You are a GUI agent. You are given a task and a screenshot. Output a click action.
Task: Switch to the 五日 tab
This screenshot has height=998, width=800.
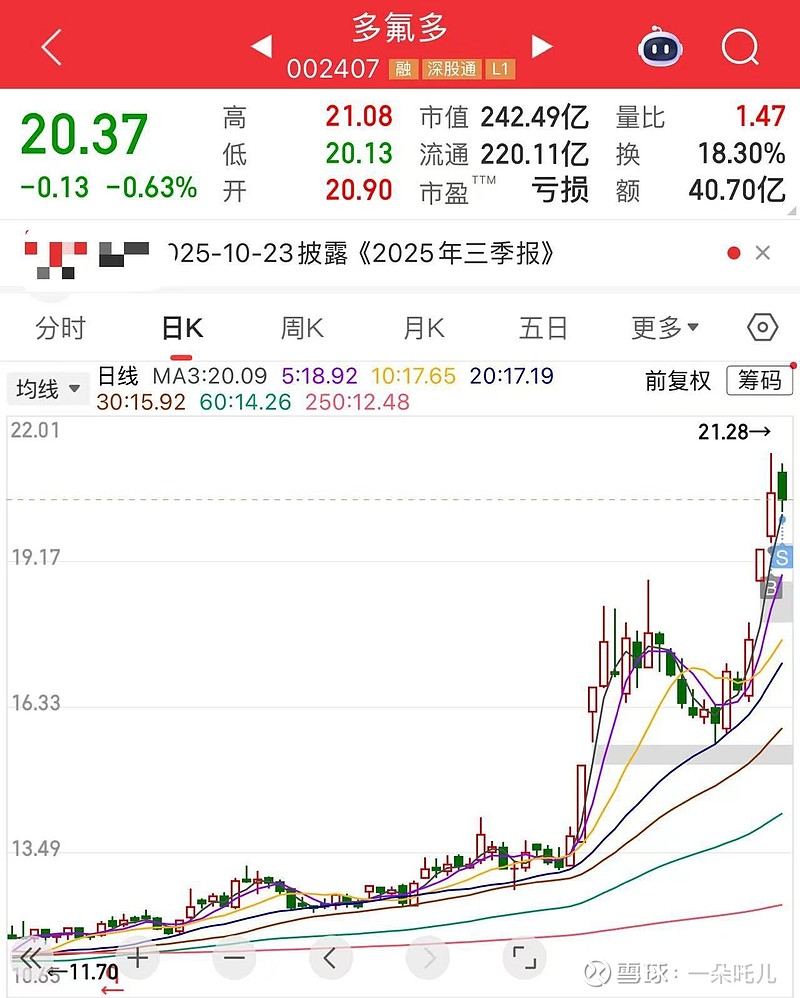[543, 328]
